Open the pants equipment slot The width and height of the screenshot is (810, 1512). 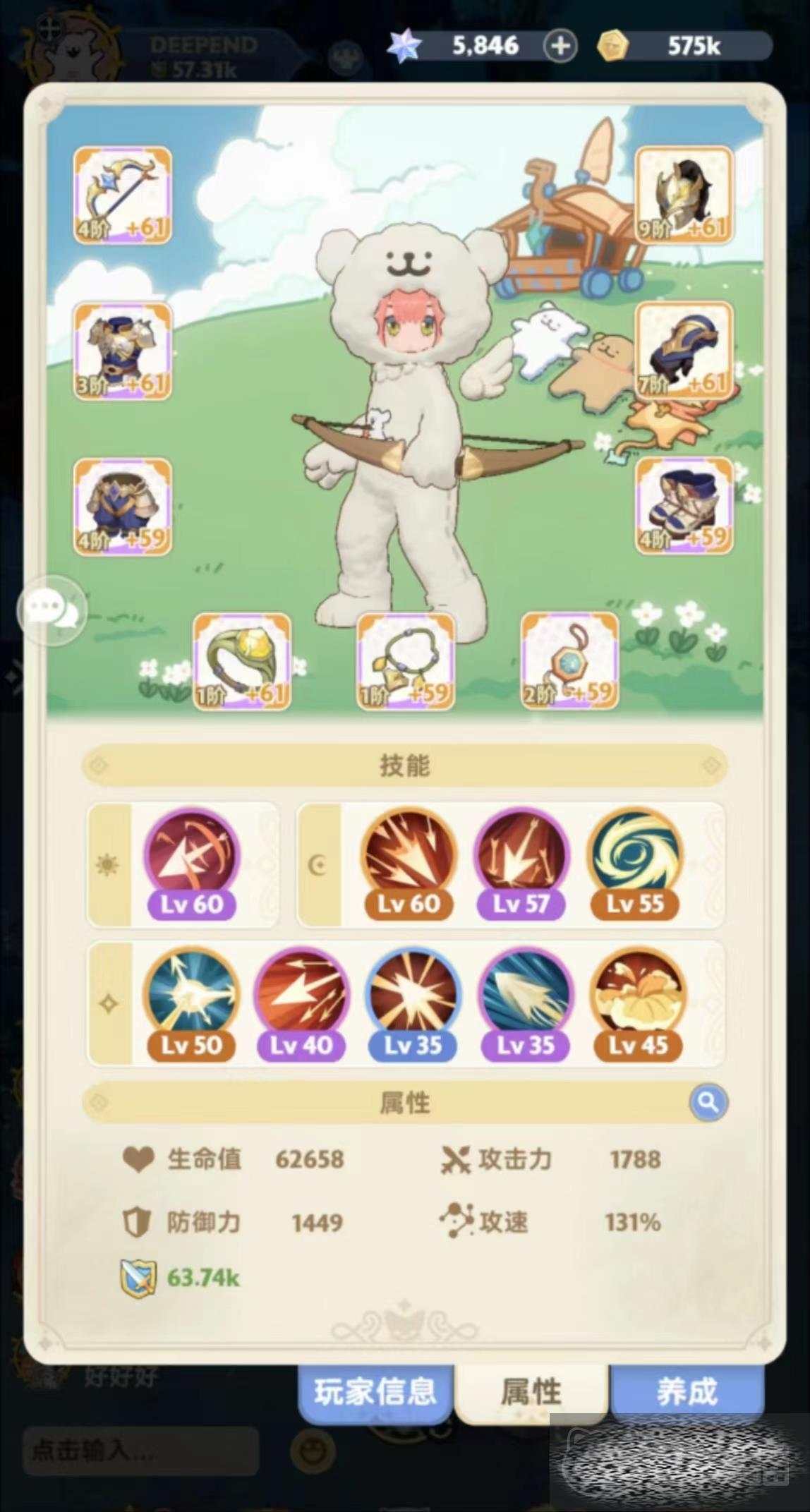[x=122, y=506]
